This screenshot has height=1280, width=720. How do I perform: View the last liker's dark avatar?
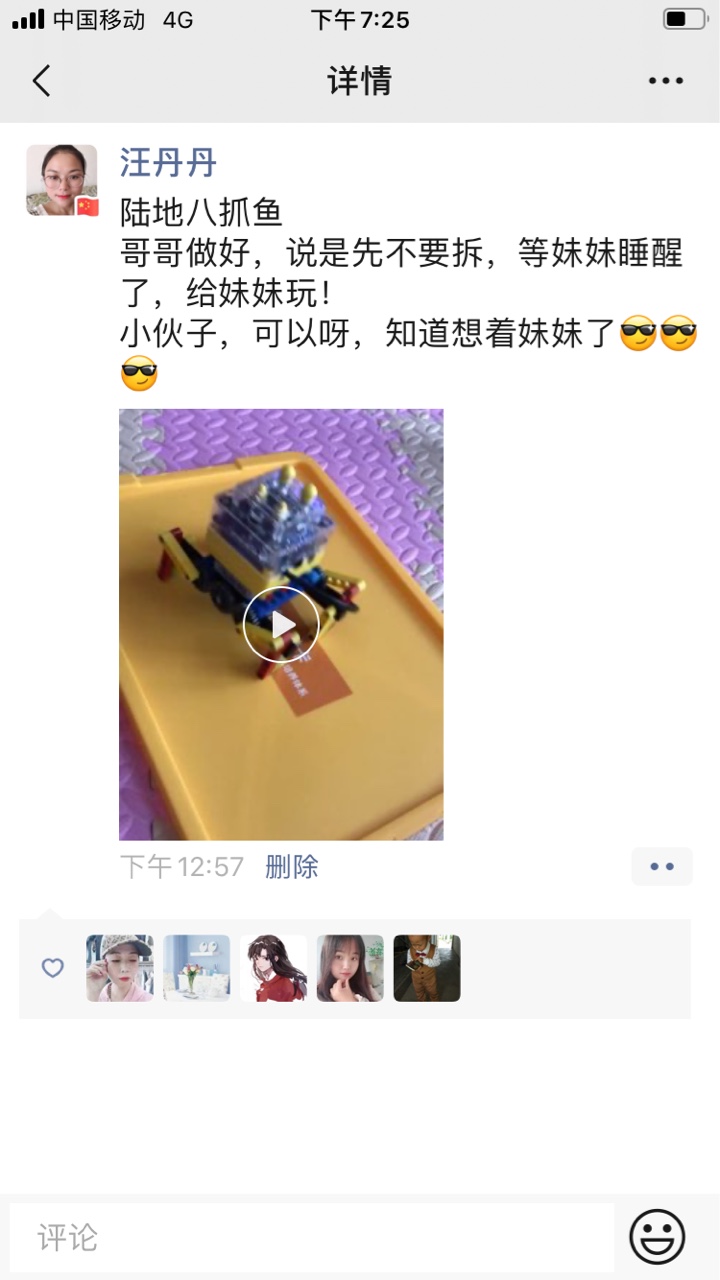[427, 968]
